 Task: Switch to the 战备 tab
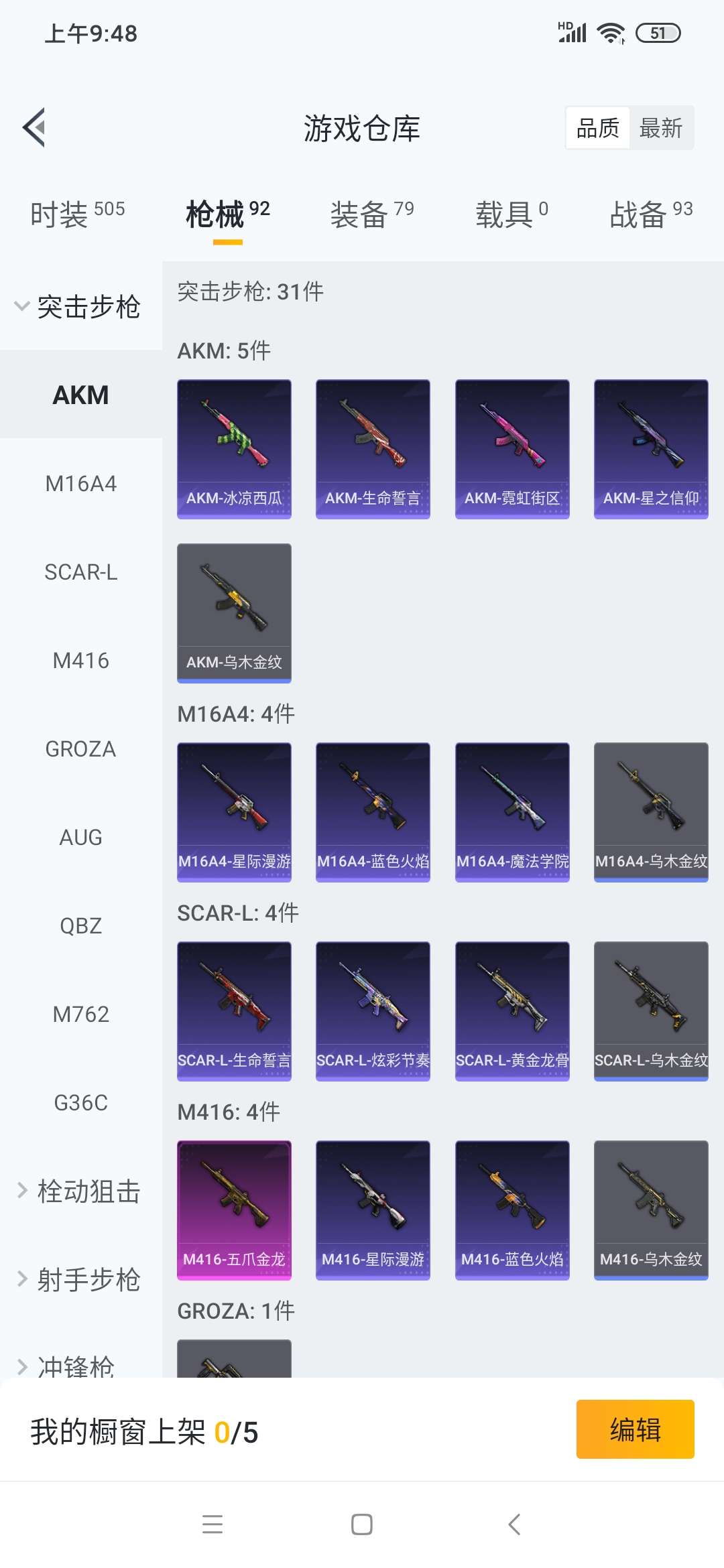[651, 214]
